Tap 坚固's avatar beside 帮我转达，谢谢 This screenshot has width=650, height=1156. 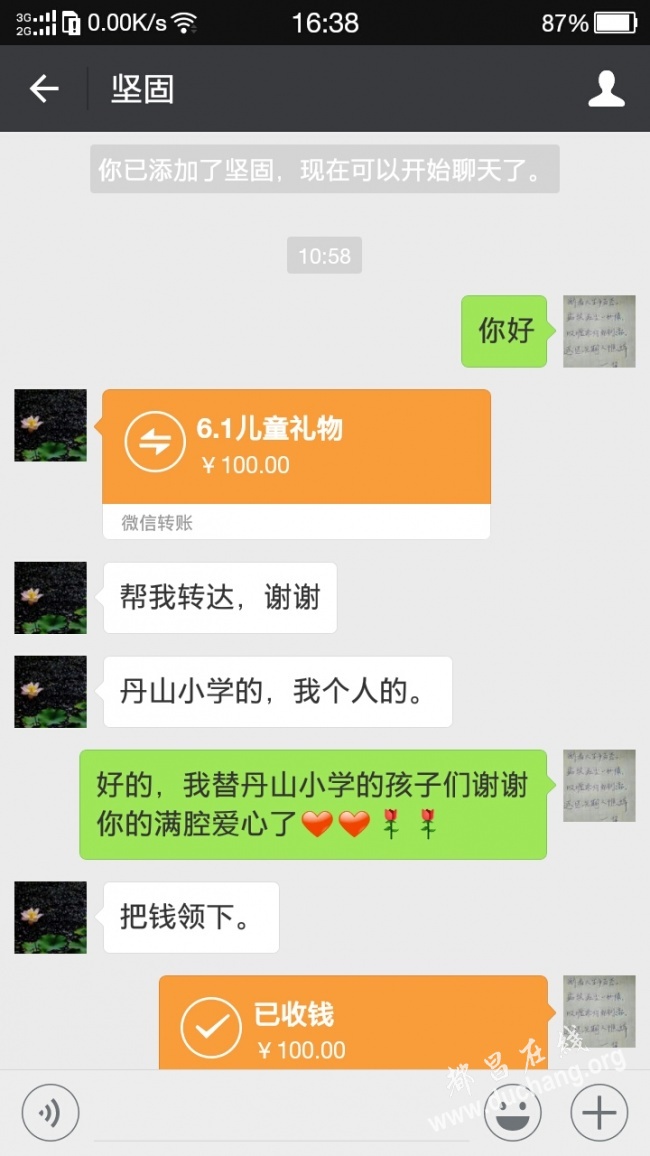[50, 598]
